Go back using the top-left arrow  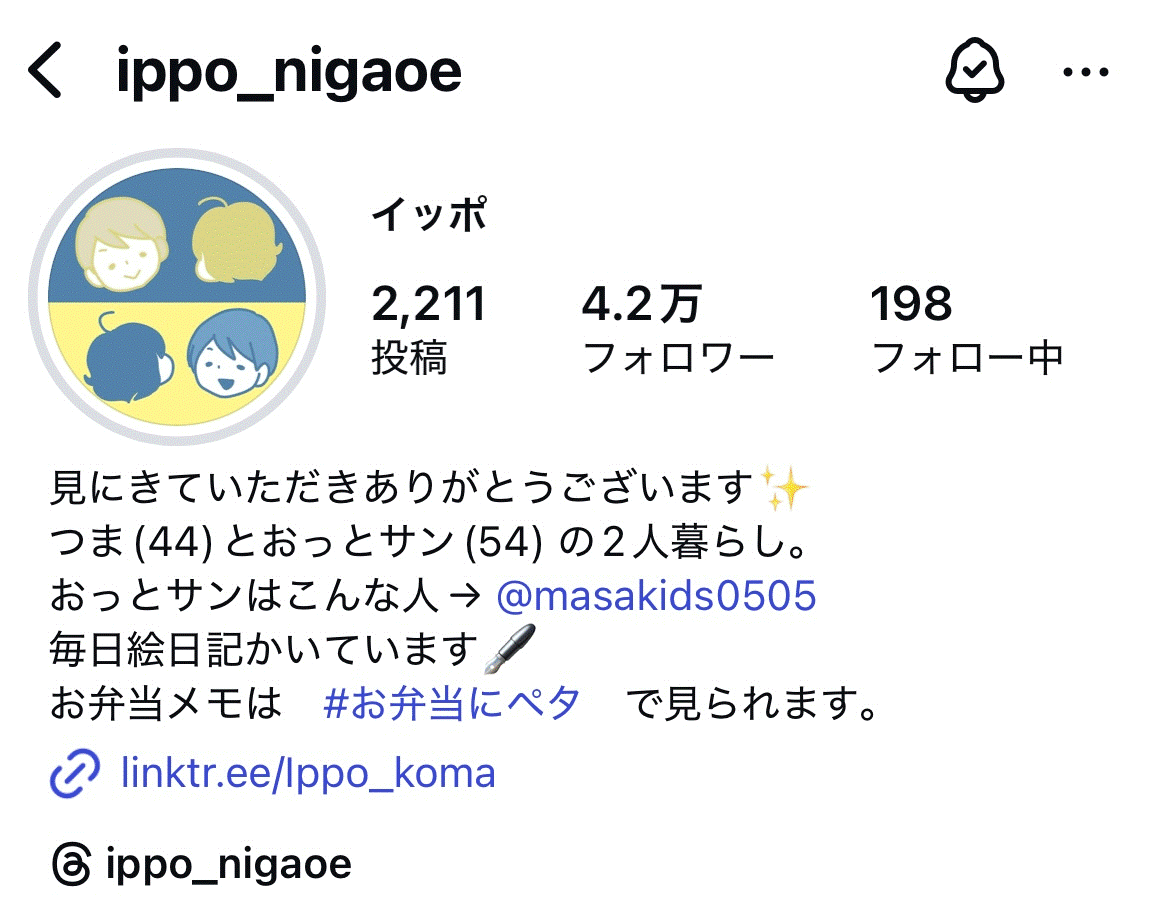pos(46,73)
